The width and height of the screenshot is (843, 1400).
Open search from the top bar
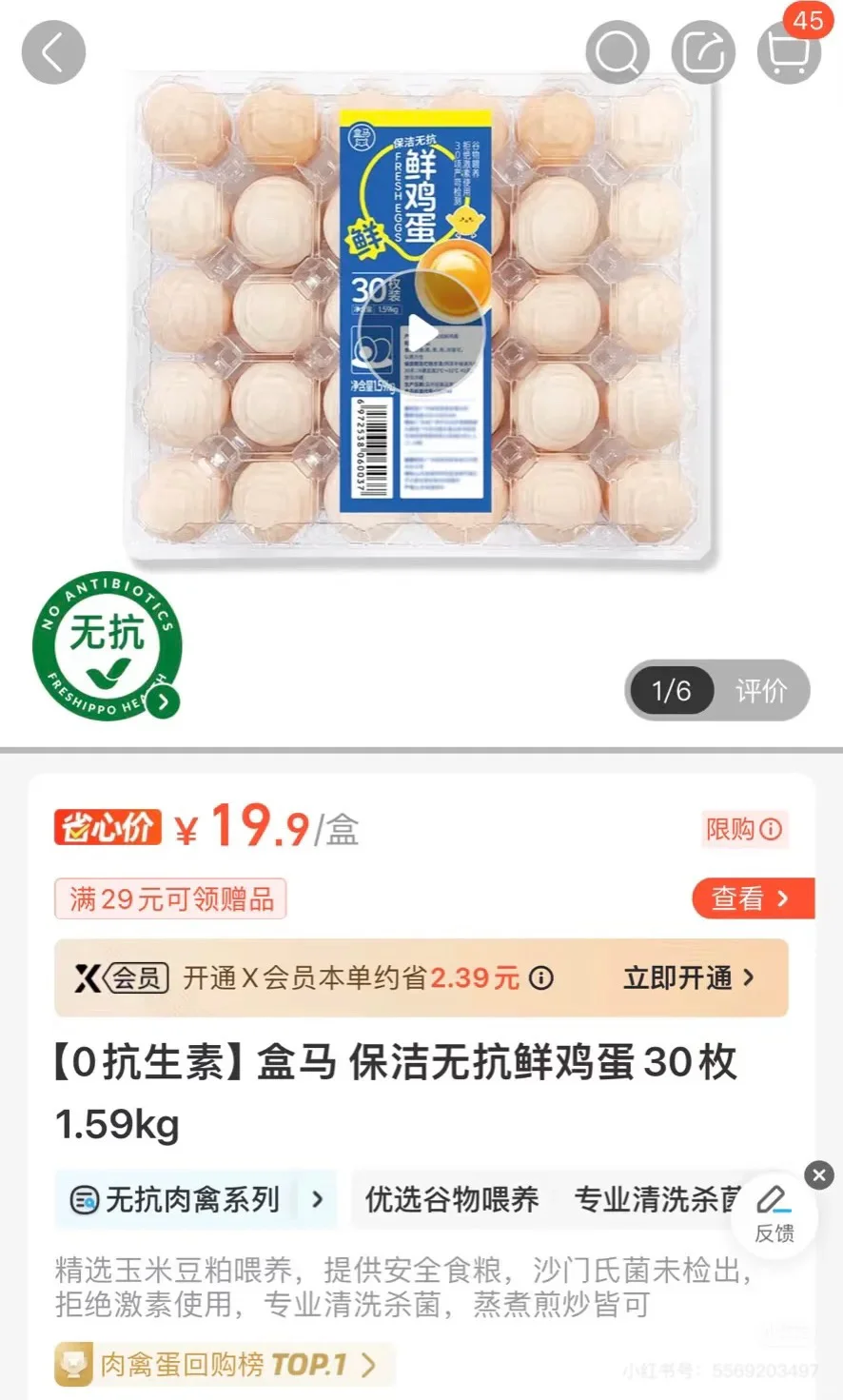tap(617, 52)
